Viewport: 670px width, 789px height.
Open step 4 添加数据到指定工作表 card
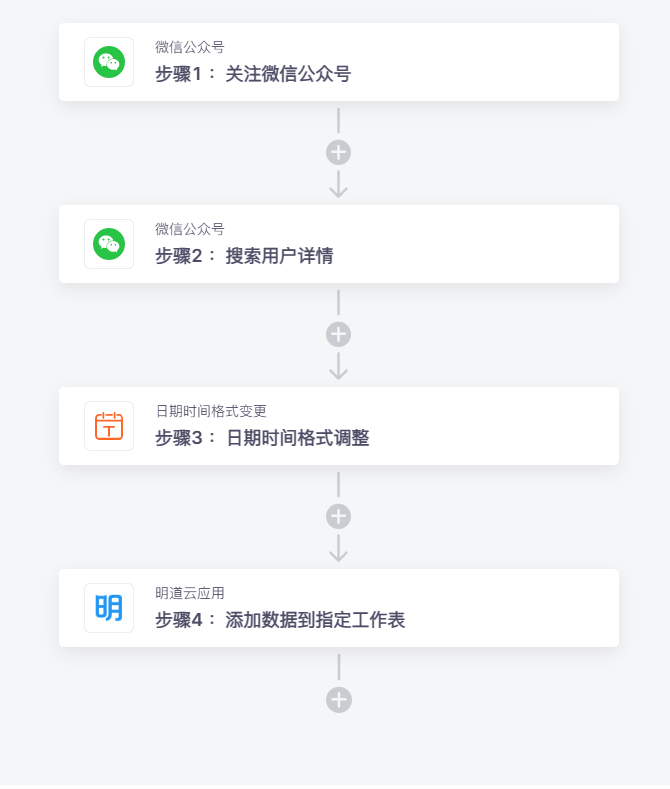point(338,608)
